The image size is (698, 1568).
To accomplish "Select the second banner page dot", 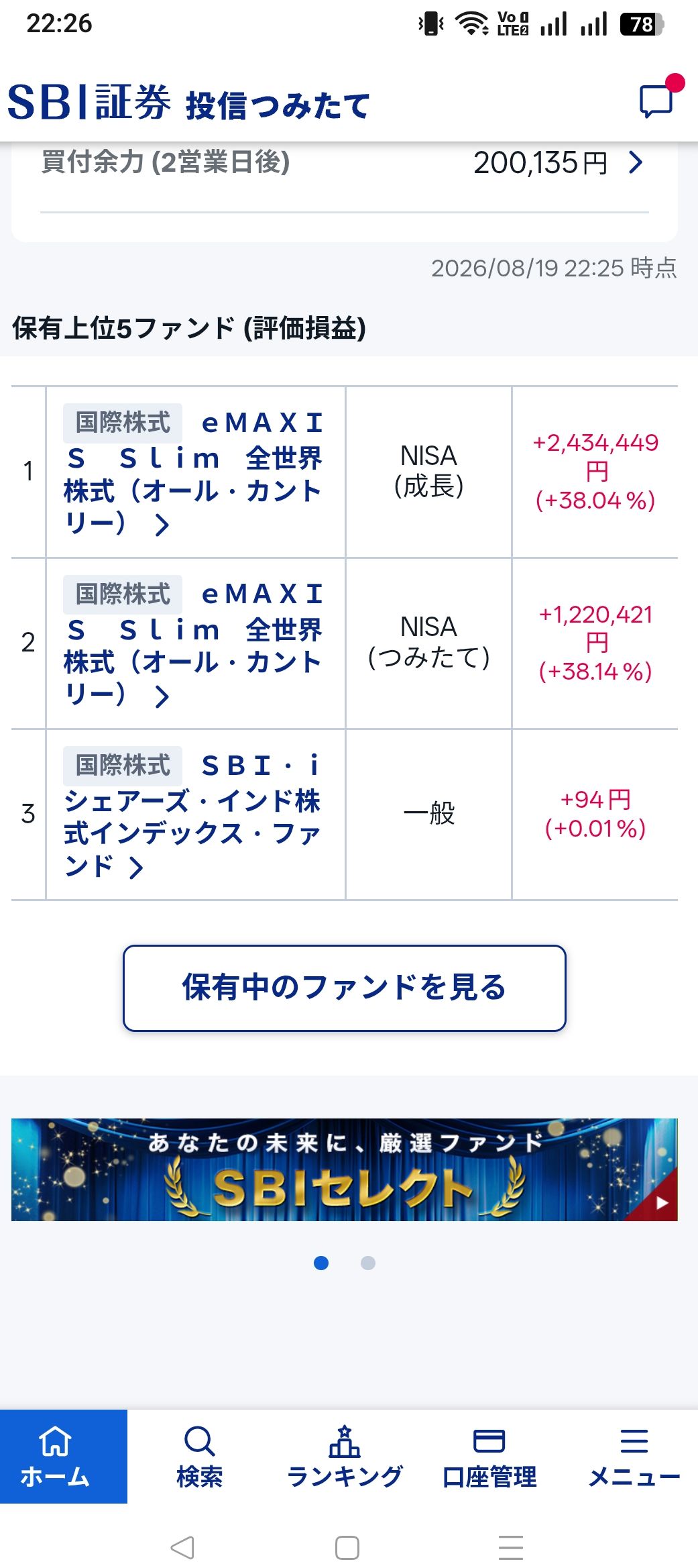I will tap(368, 1263).
